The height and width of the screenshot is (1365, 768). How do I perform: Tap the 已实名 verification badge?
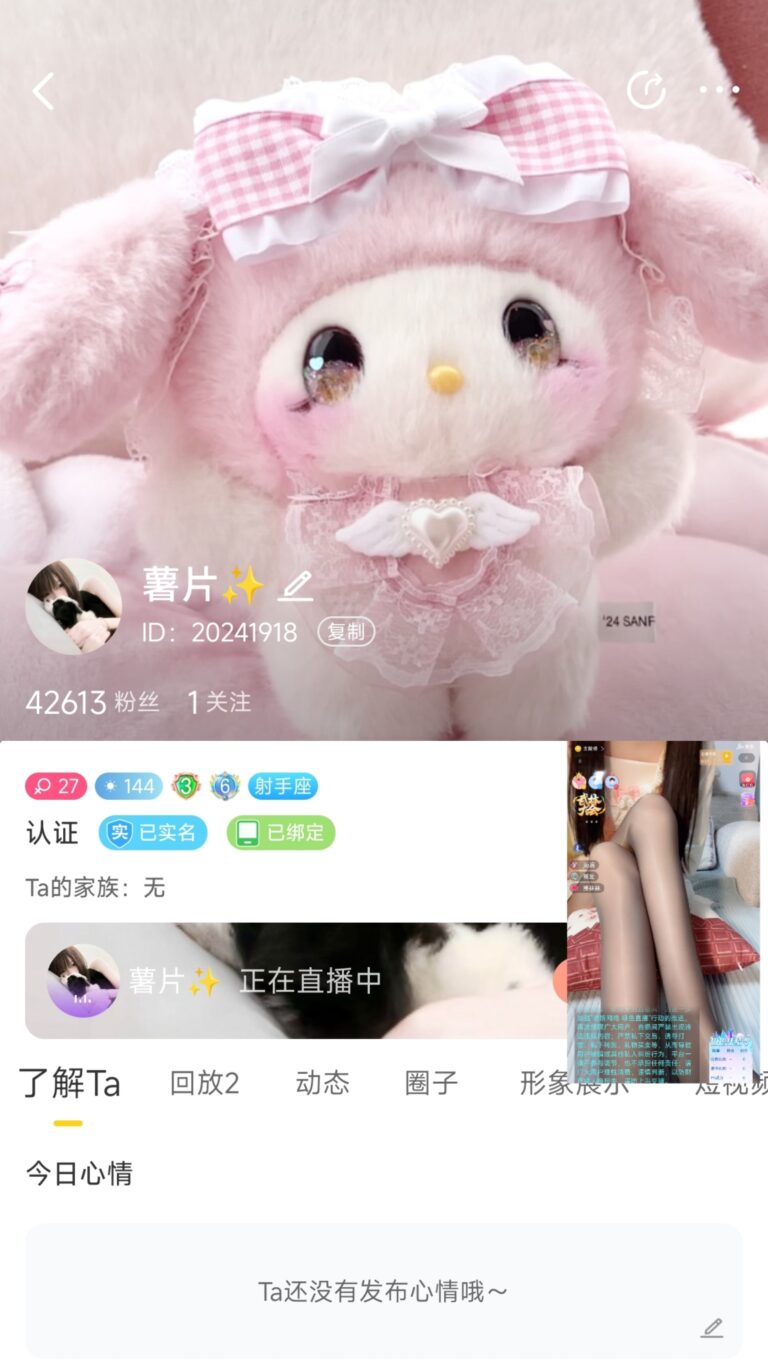pyautogui.click(x=153, y=833)
